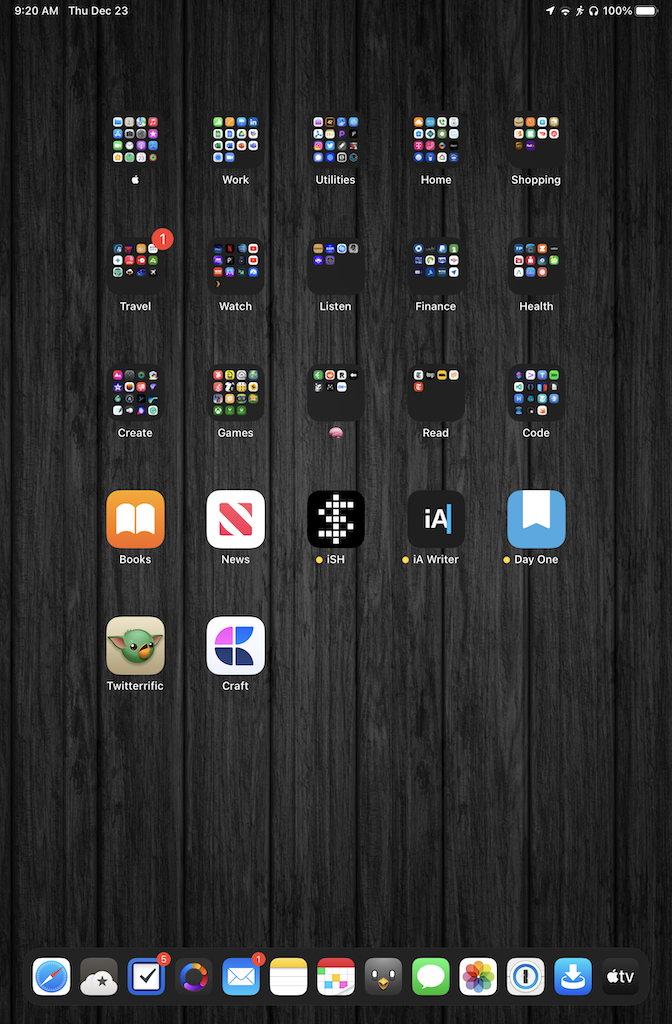Open Safari from the dock
Viewport: 672px width, 1024px height.
click(51, 976)
